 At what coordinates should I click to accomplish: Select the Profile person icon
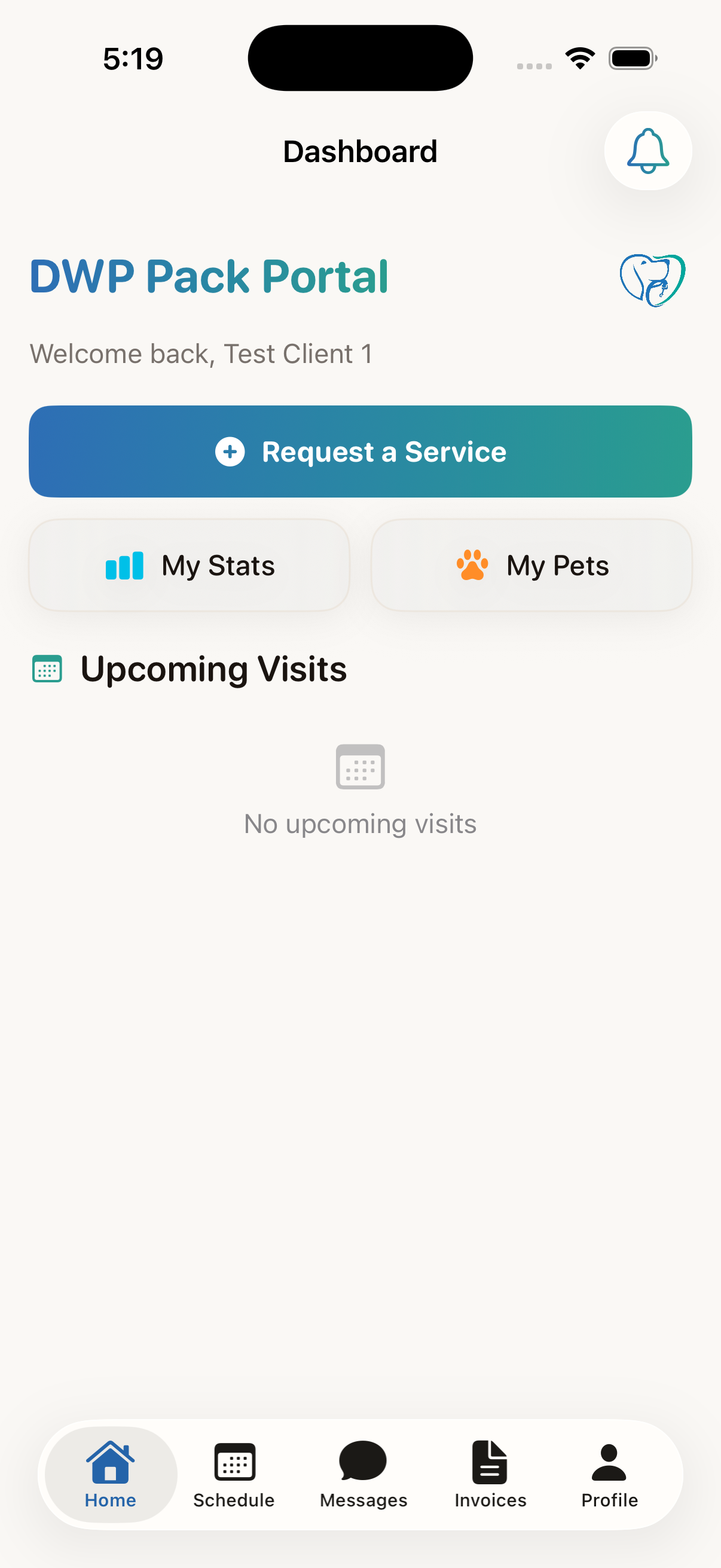609,1463
